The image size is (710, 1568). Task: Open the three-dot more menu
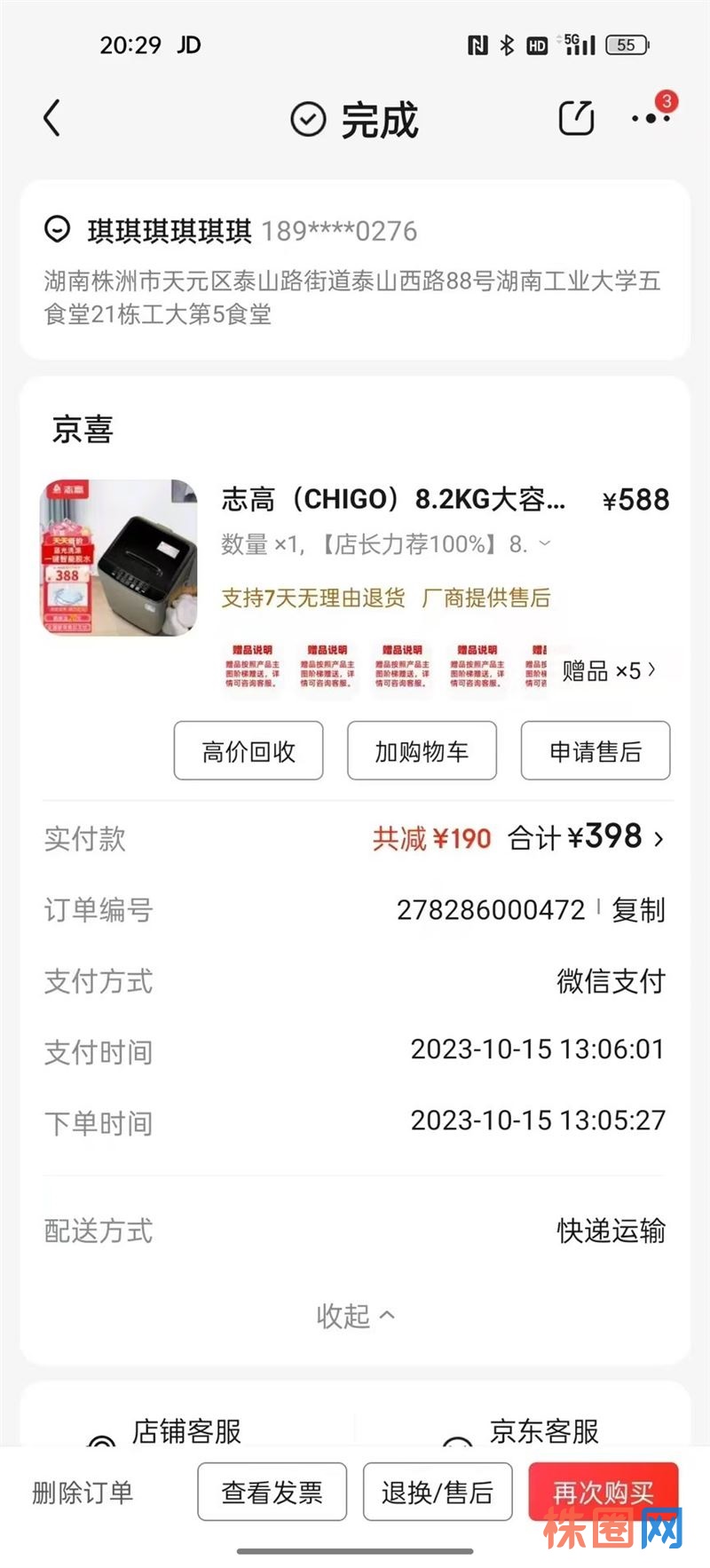coord(650,118)
